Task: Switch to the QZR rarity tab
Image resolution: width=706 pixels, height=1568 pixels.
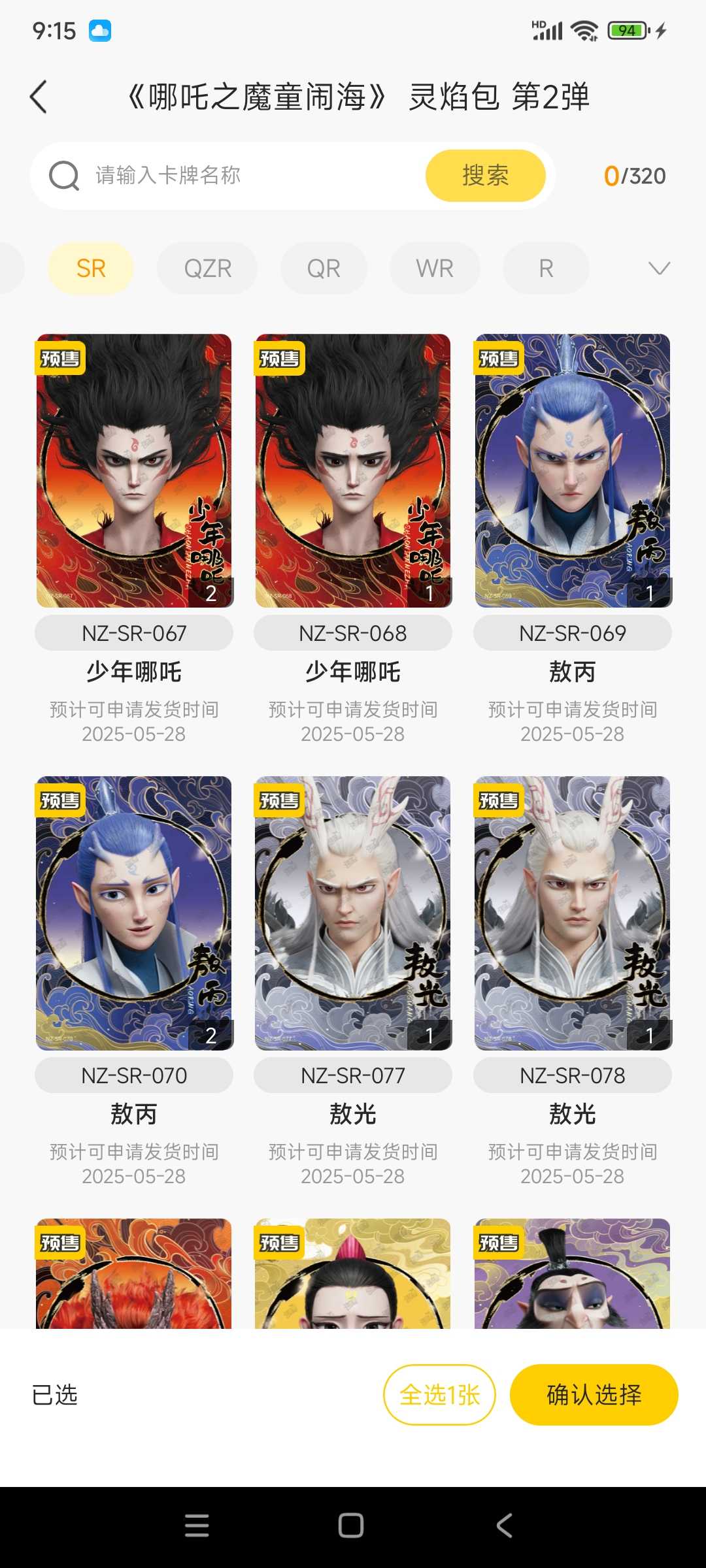Action: click(x=207, y=269)
